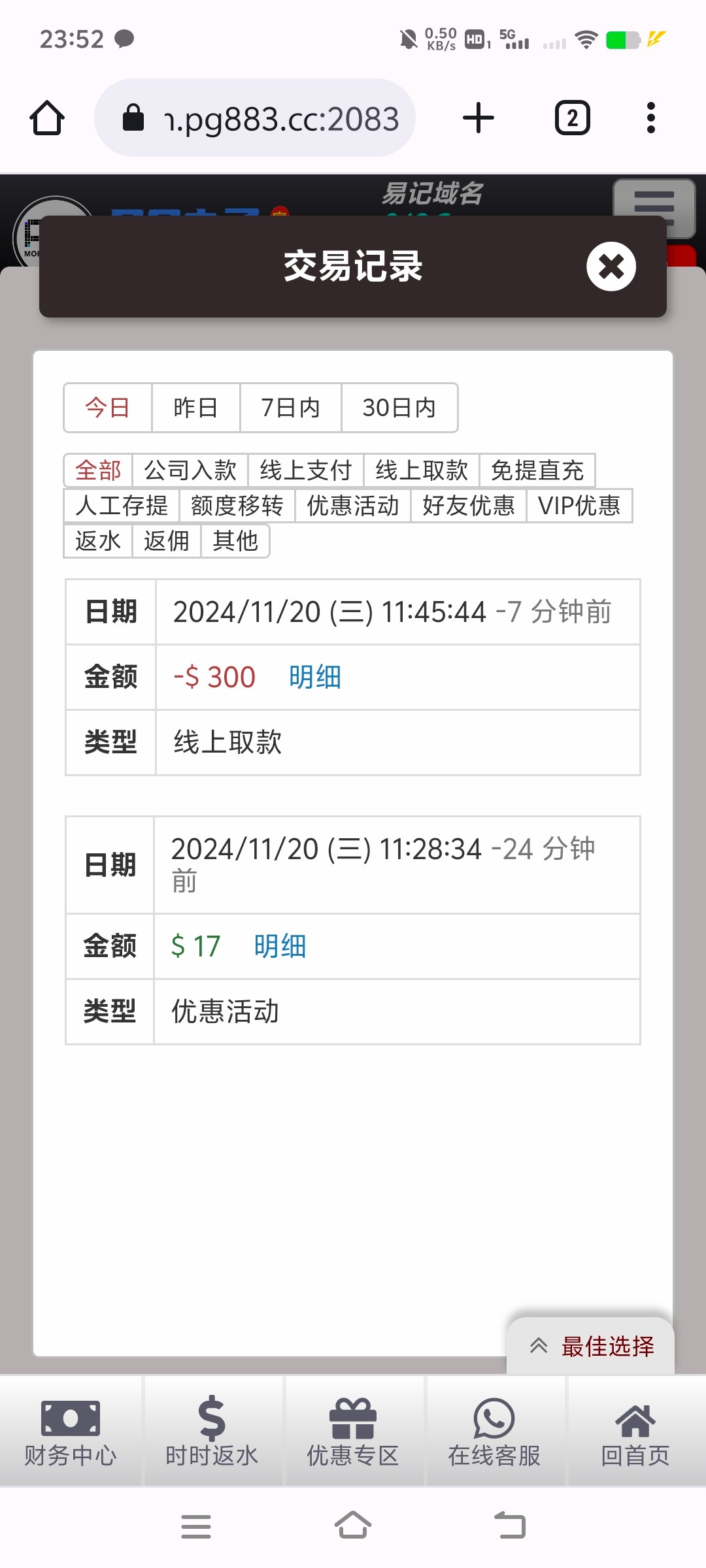
Task: Tap the system back button
Action: tap(510, 1526)
